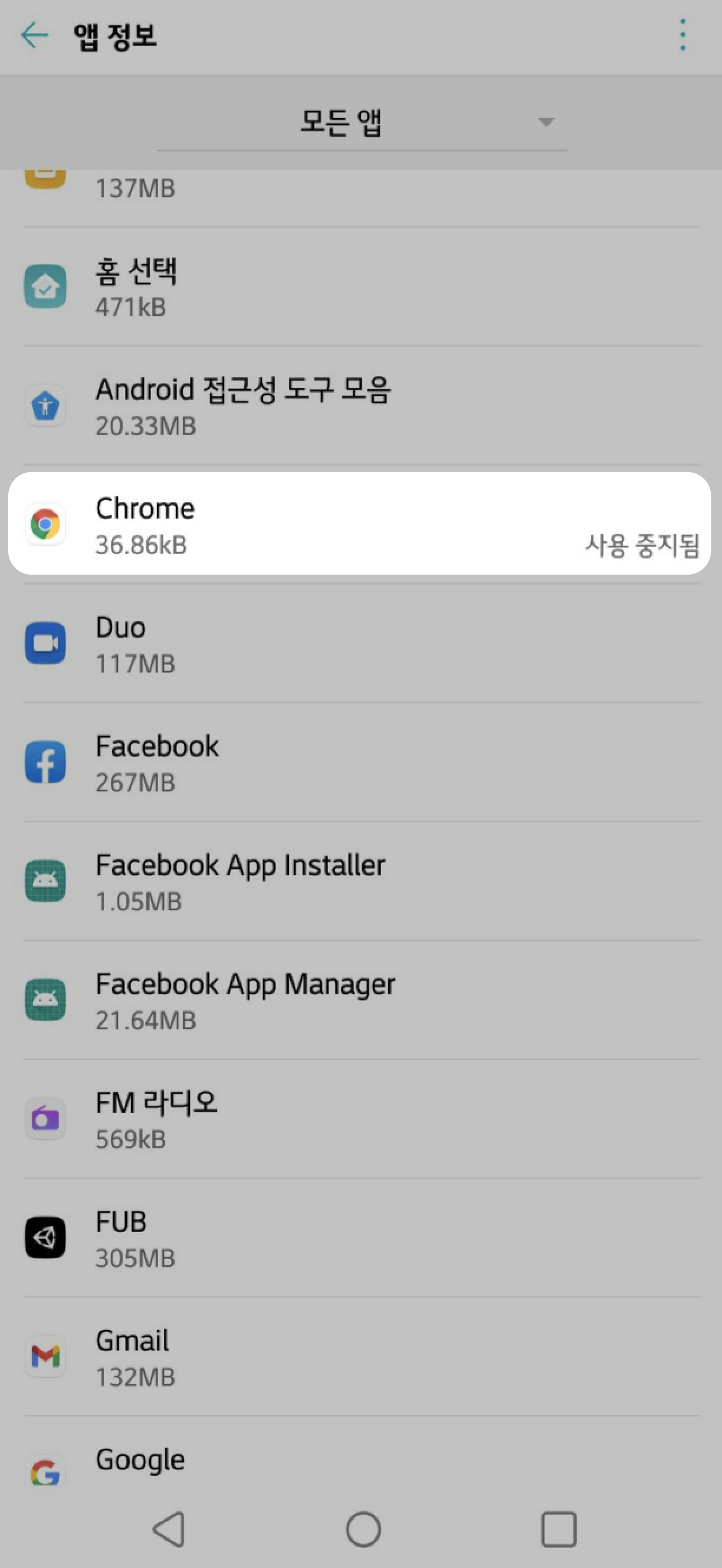
Task: View Facebook App Manager details
Action: point(360,1000)
